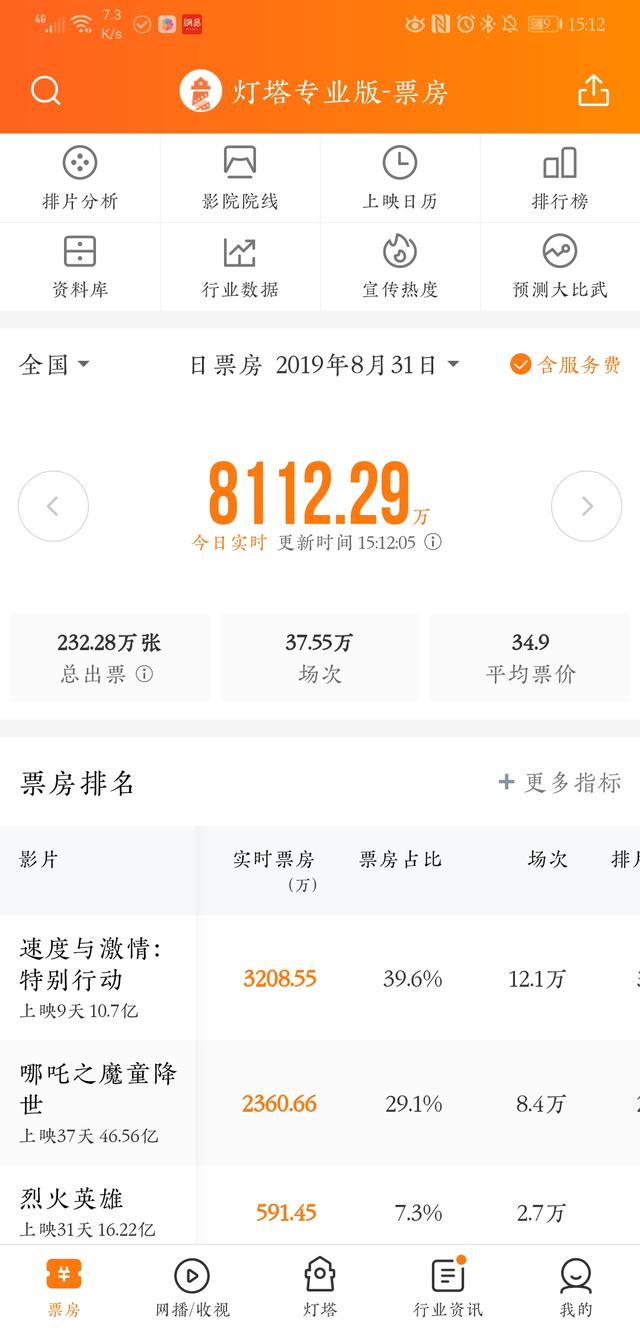Open 宣传热度 section
This screenshot has width=640, height=1330.
pyautogui.click(x=400, y=267)
